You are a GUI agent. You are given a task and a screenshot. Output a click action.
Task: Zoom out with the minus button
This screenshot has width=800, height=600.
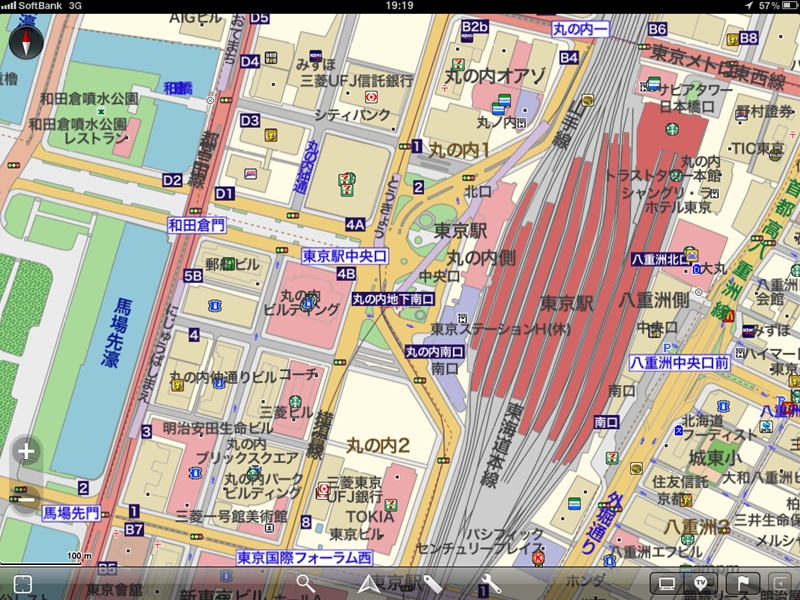click(x=26, y=497)
